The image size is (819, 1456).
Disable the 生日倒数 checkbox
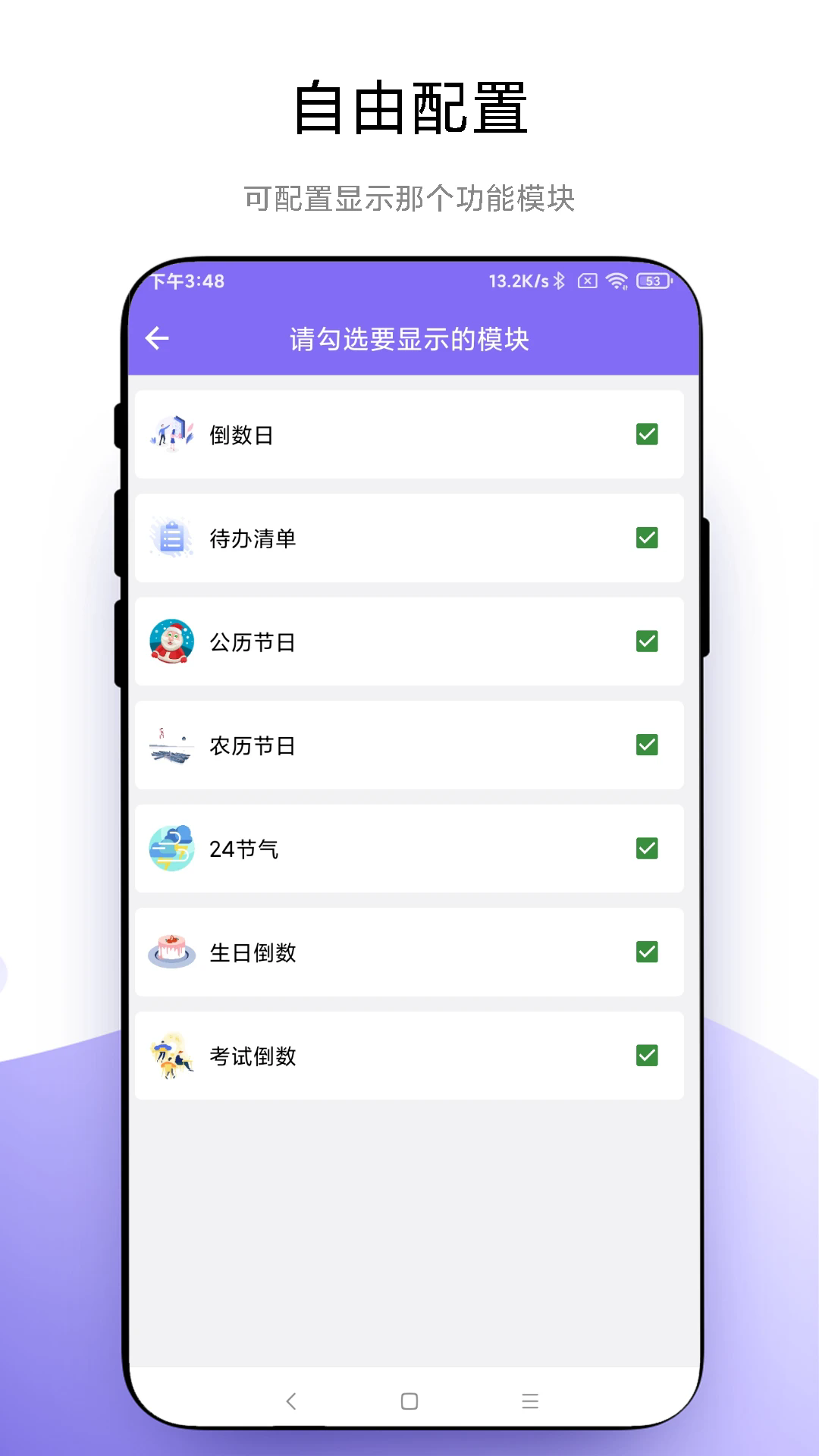[x=646, y=953]
